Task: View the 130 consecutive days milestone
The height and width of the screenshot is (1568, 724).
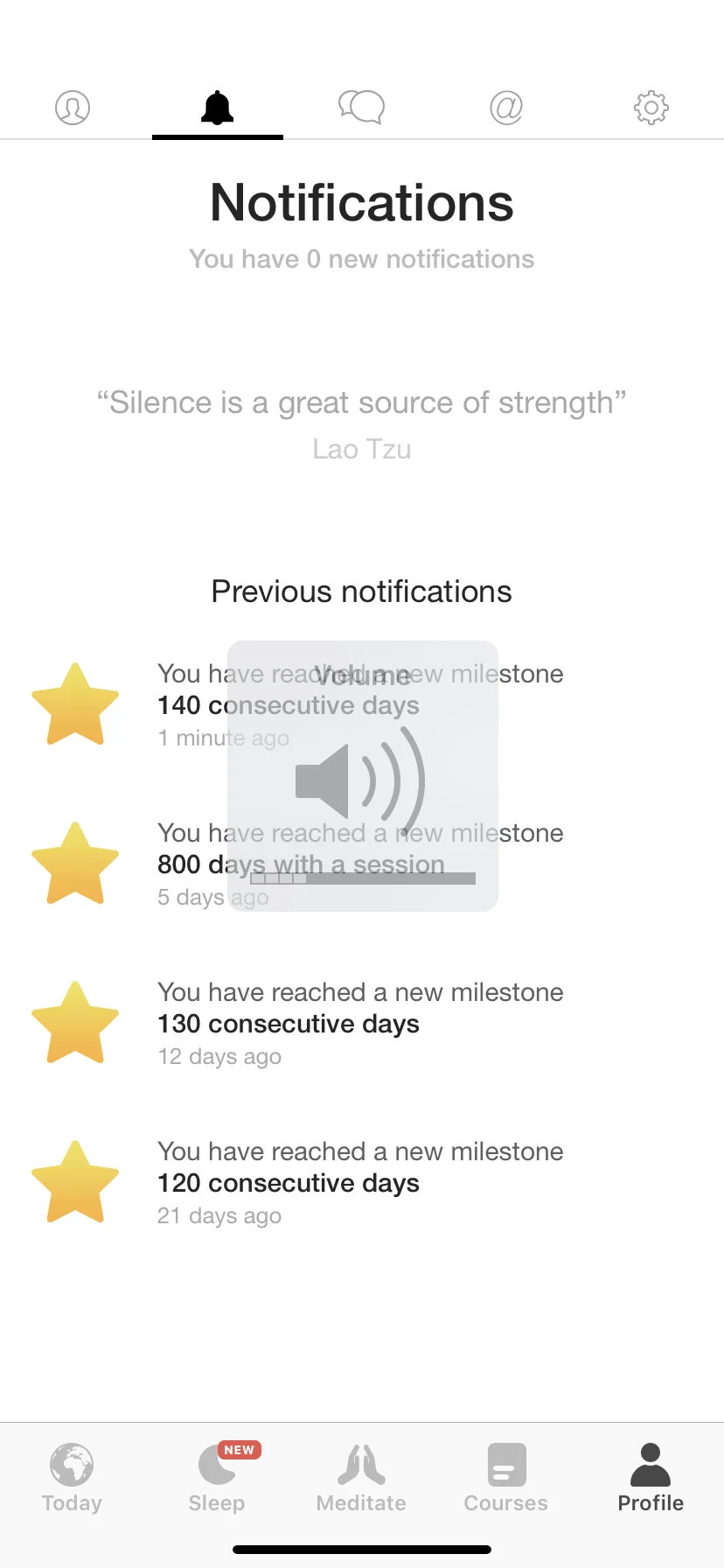Action: click(360, 1024)
